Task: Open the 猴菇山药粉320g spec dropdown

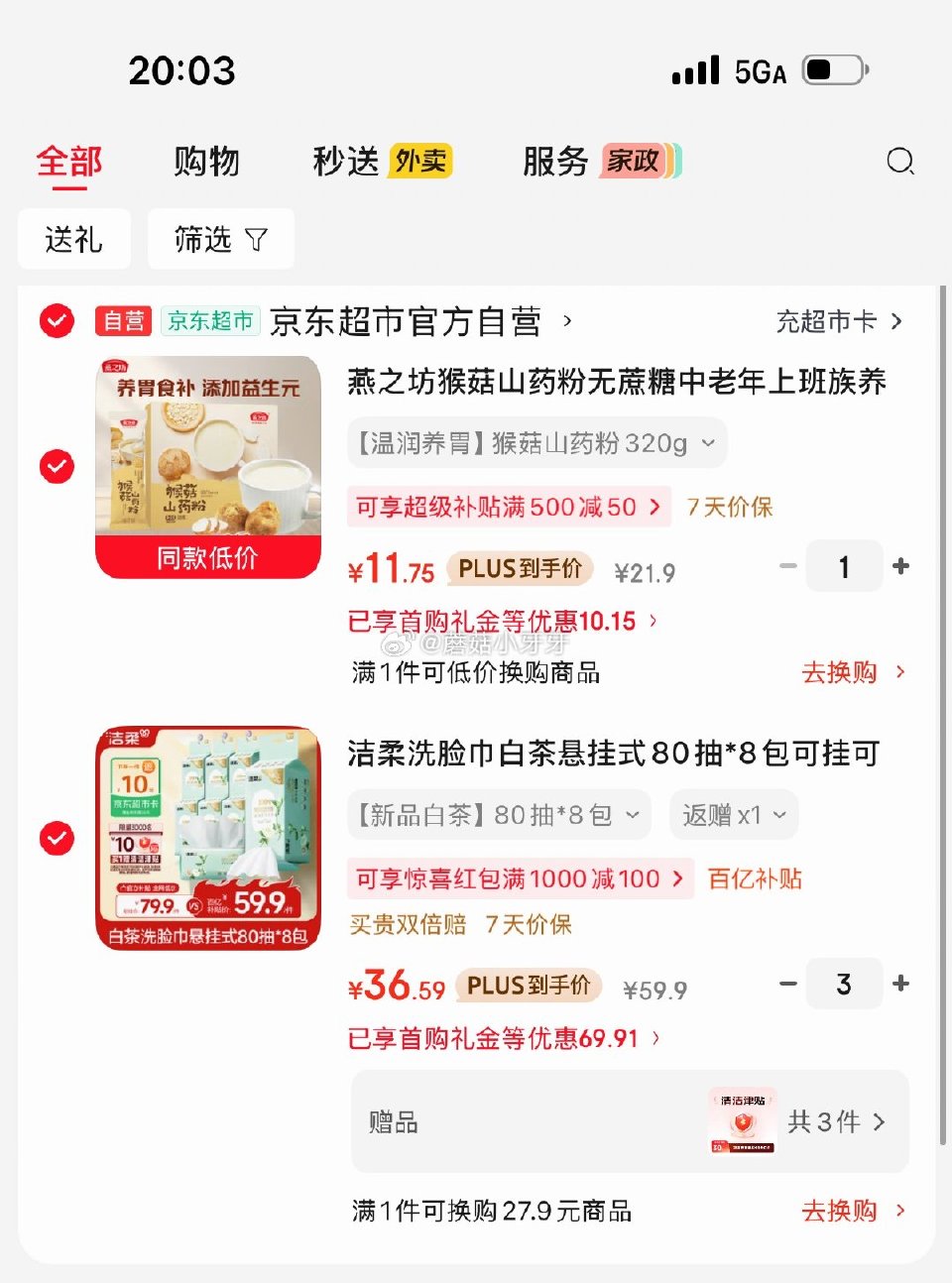Action: coord(535,442)
